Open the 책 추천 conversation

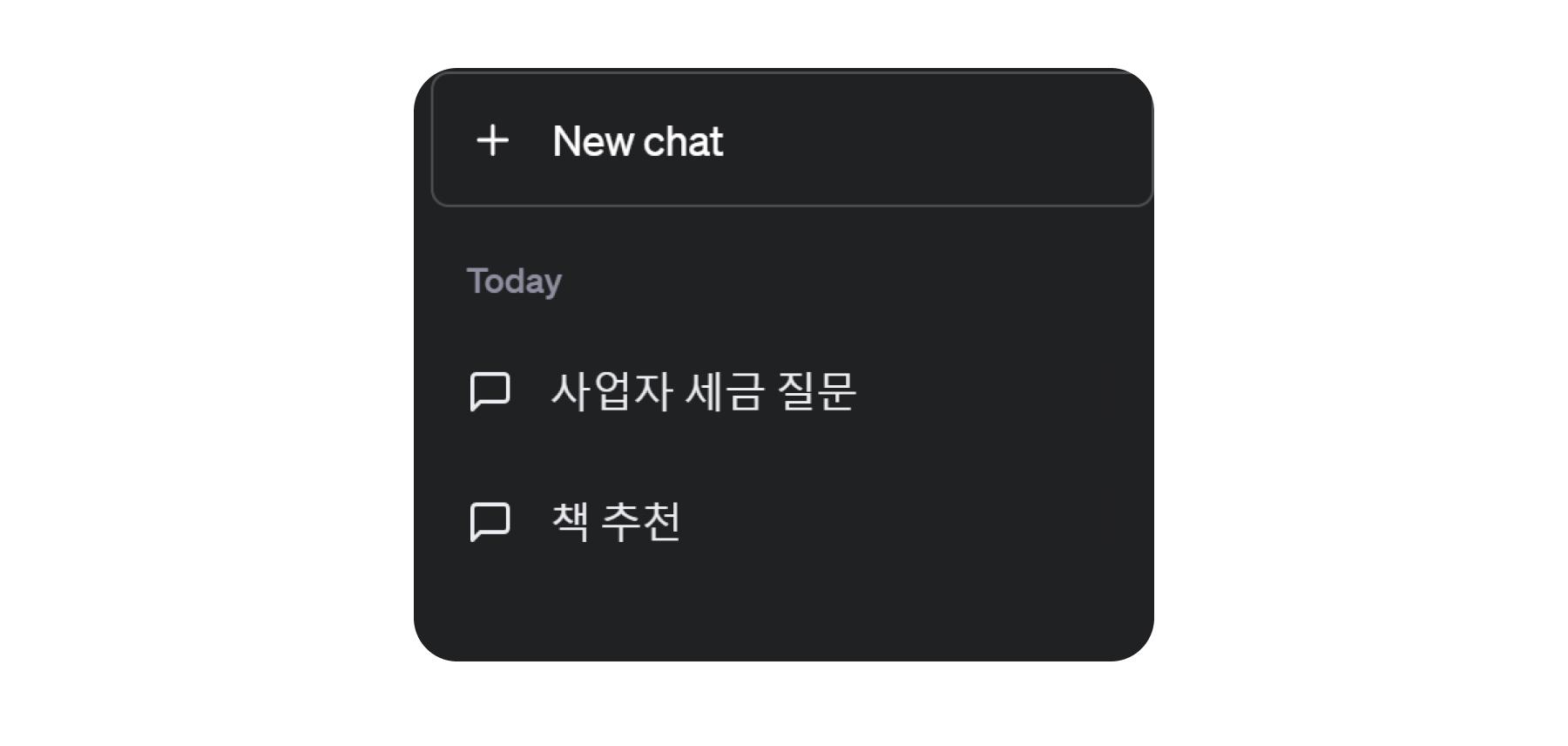615,522
